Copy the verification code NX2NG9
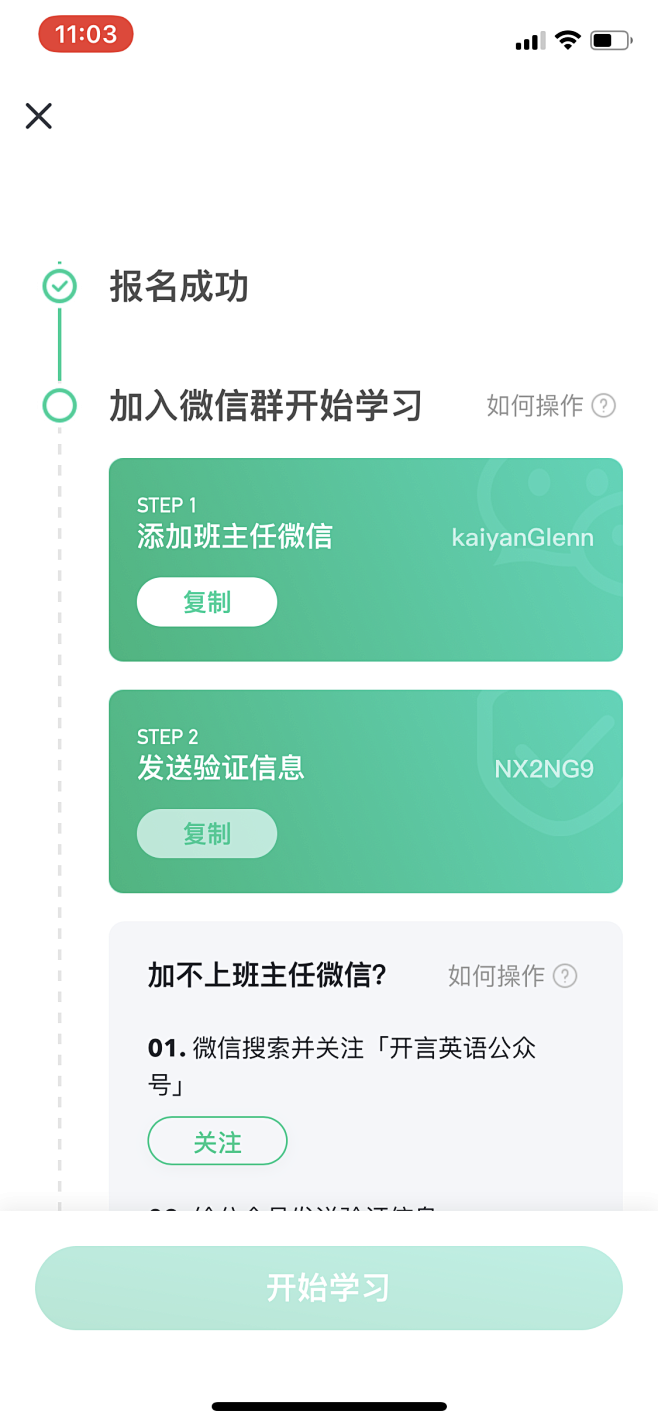The width and height of the screenshot is (658, 1425). point(207,834)
